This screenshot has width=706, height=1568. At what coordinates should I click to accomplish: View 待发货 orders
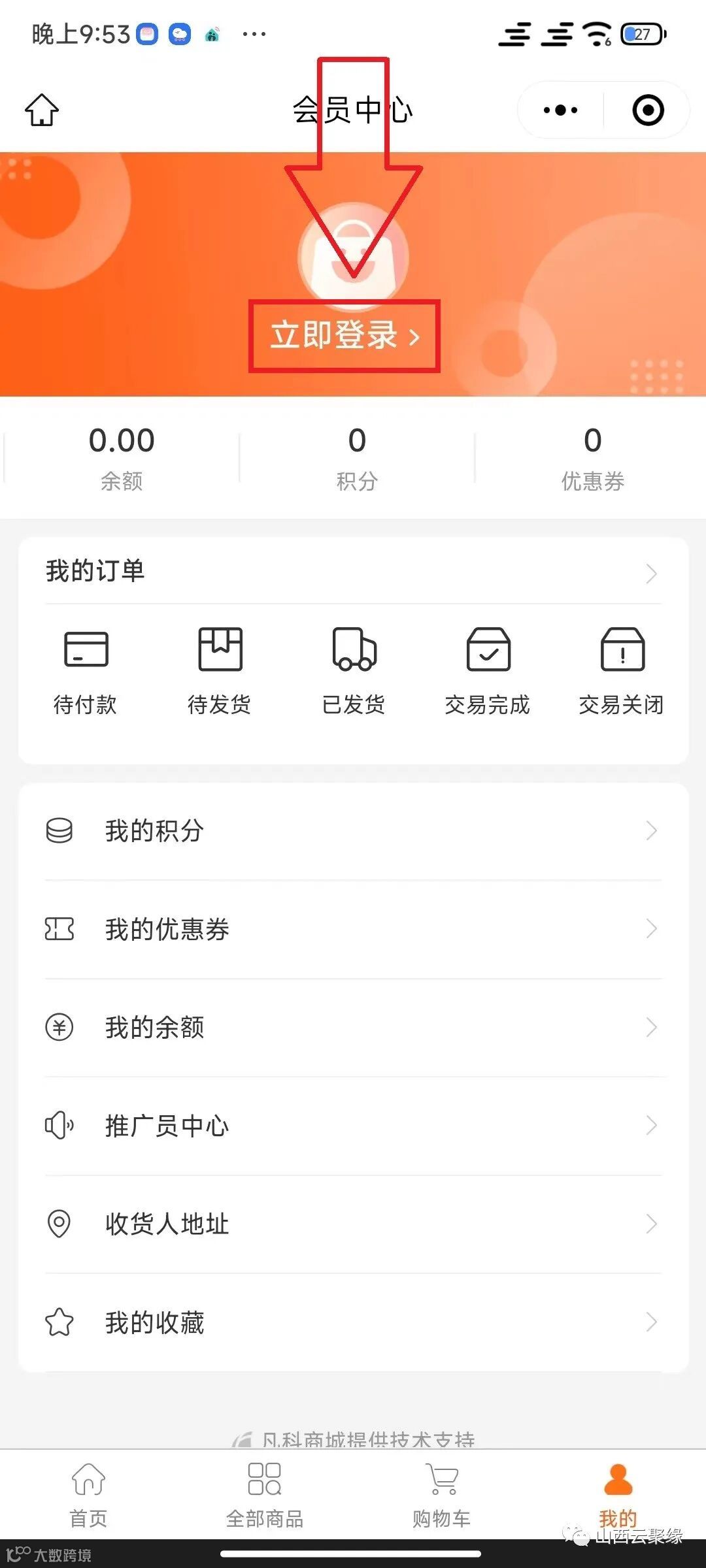(220, 671)
